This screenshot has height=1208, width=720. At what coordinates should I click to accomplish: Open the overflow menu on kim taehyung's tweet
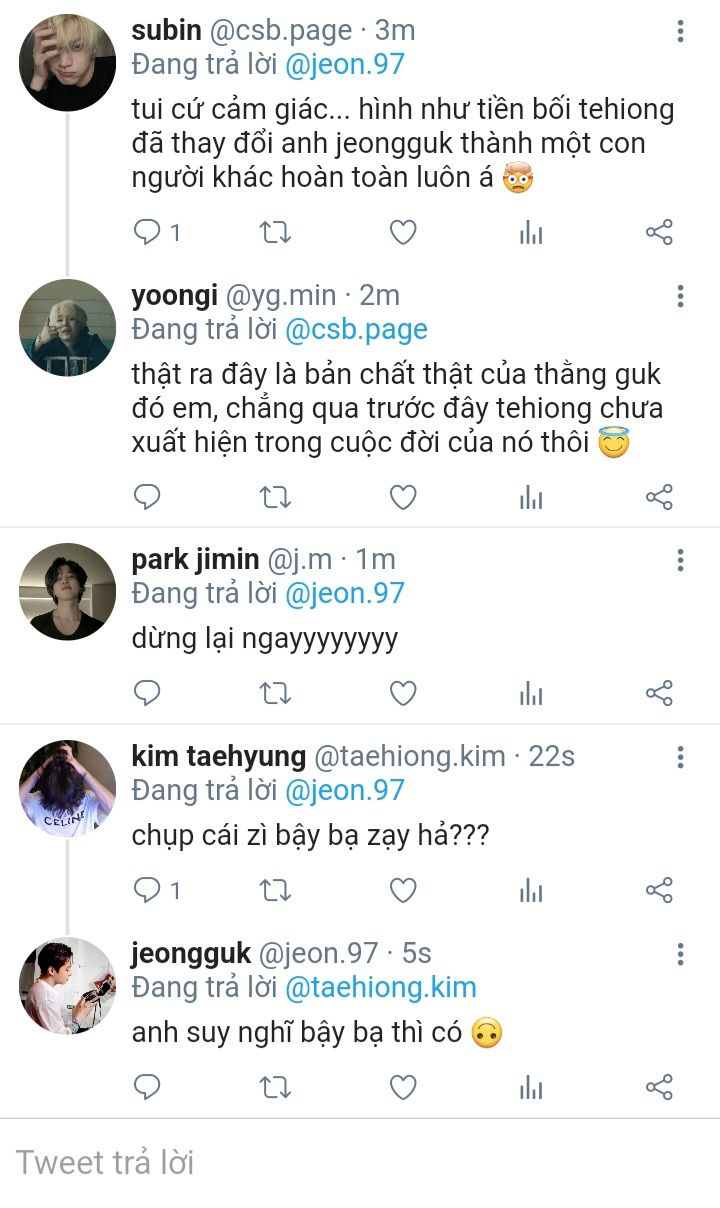680,757
